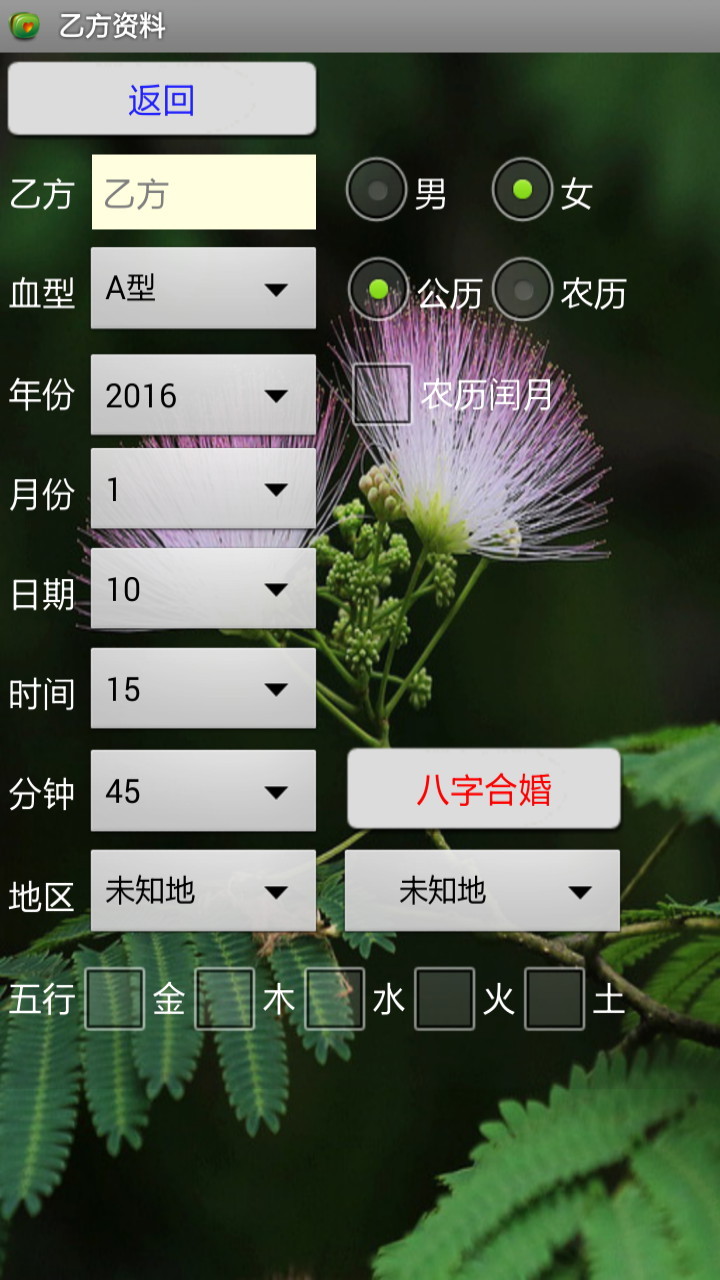Tap the 八字合婚 button

click(x=484, y=789)
